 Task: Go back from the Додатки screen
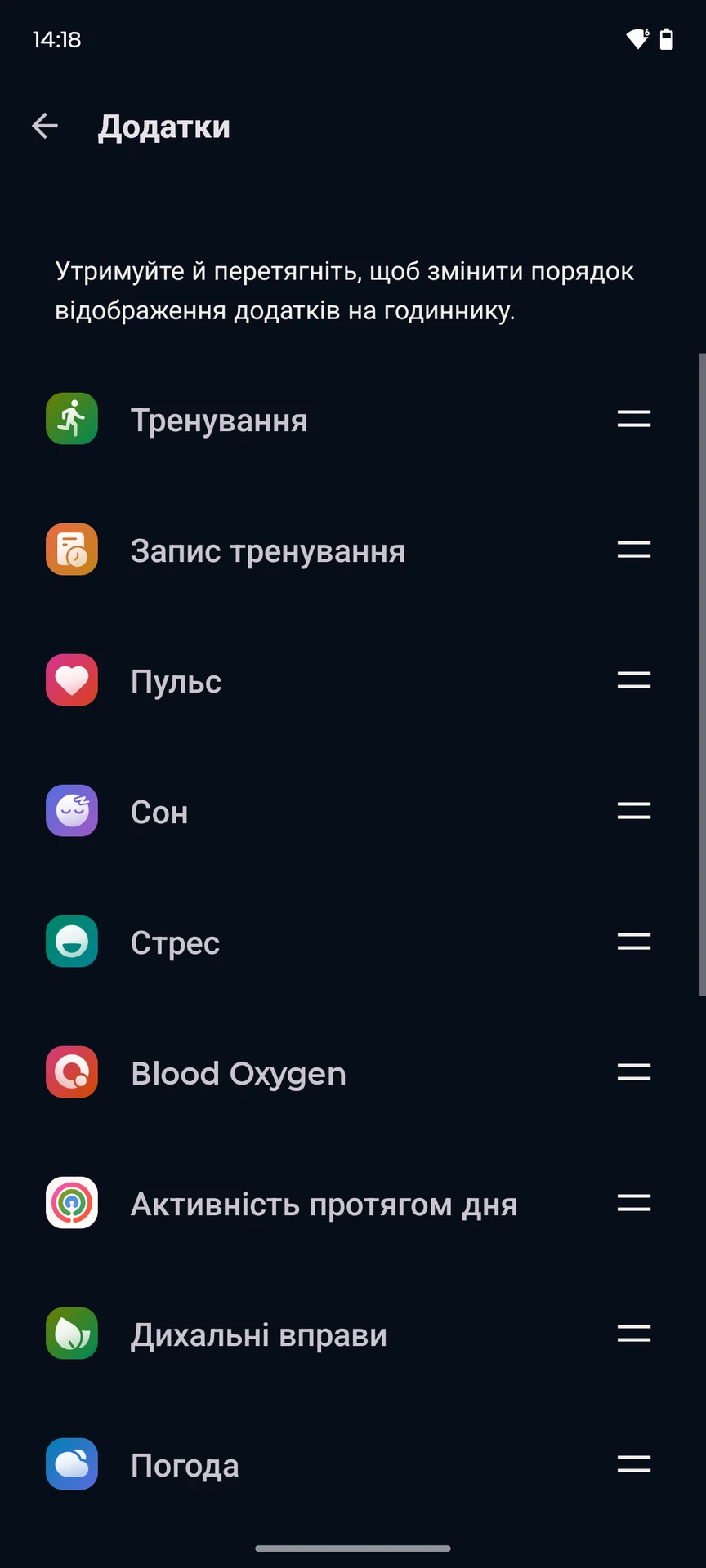pos(45,126)
